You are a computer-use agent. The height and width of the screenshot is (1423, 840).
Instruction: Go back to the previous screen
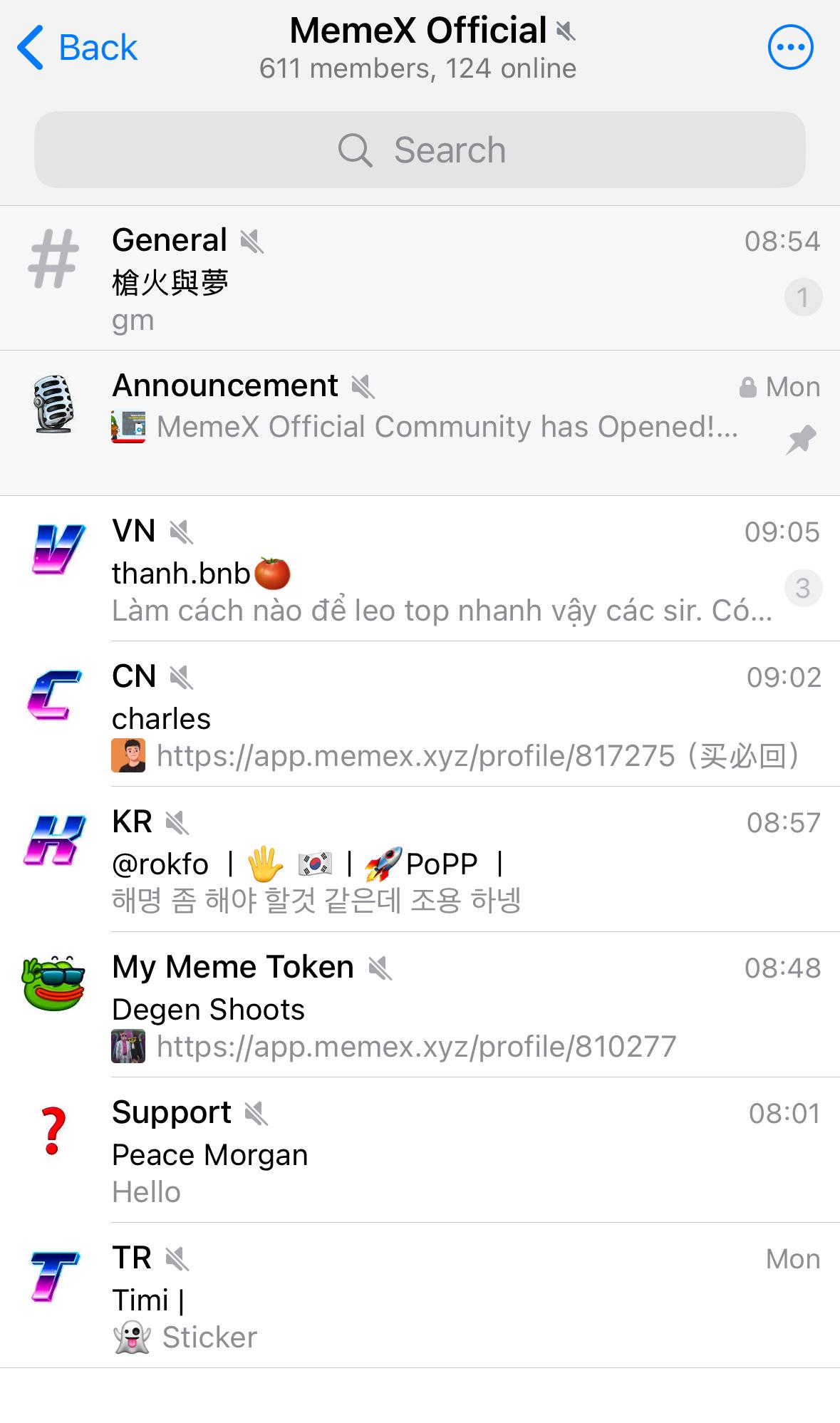tap(77, 48)
